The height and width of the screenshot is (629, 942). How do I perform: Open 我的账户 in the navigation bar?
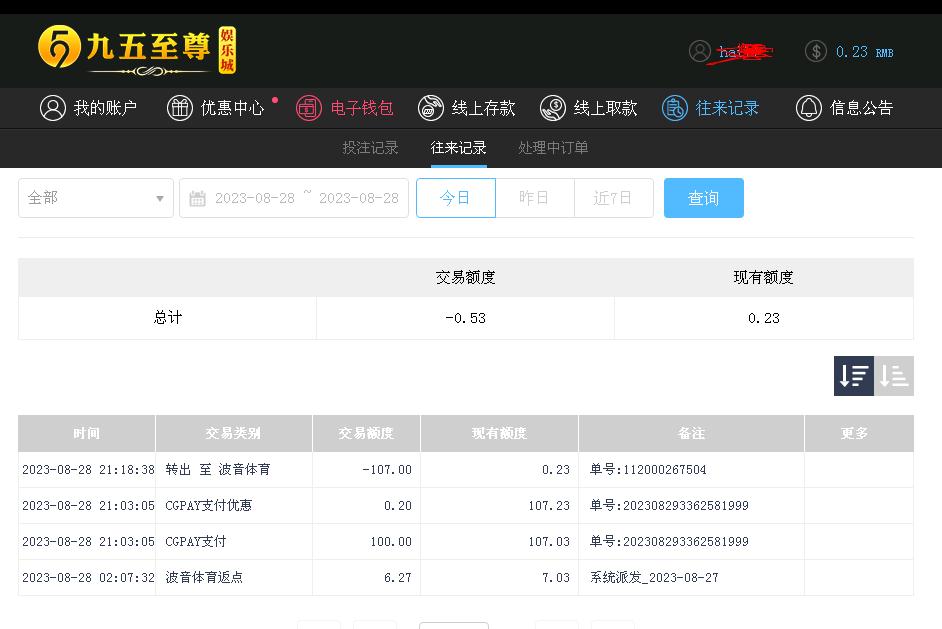click(x=88, y=108)
